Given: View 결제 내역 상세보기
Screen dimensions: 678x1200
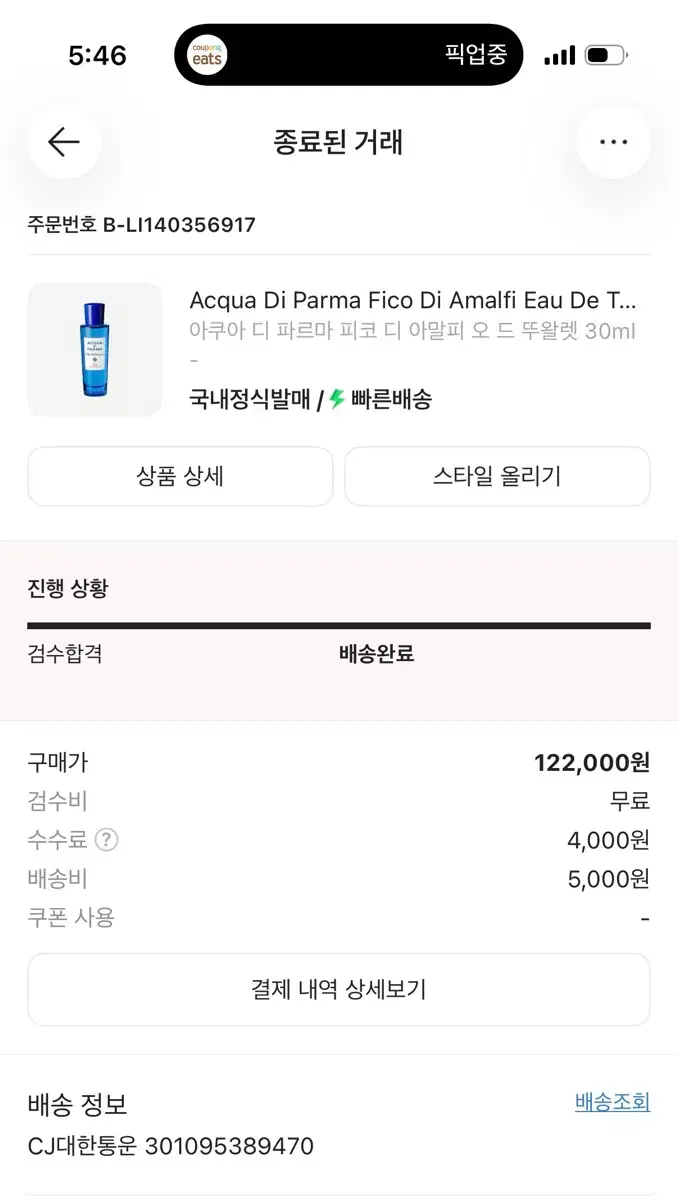Looking at the screenshot, I should pos(339,989).
